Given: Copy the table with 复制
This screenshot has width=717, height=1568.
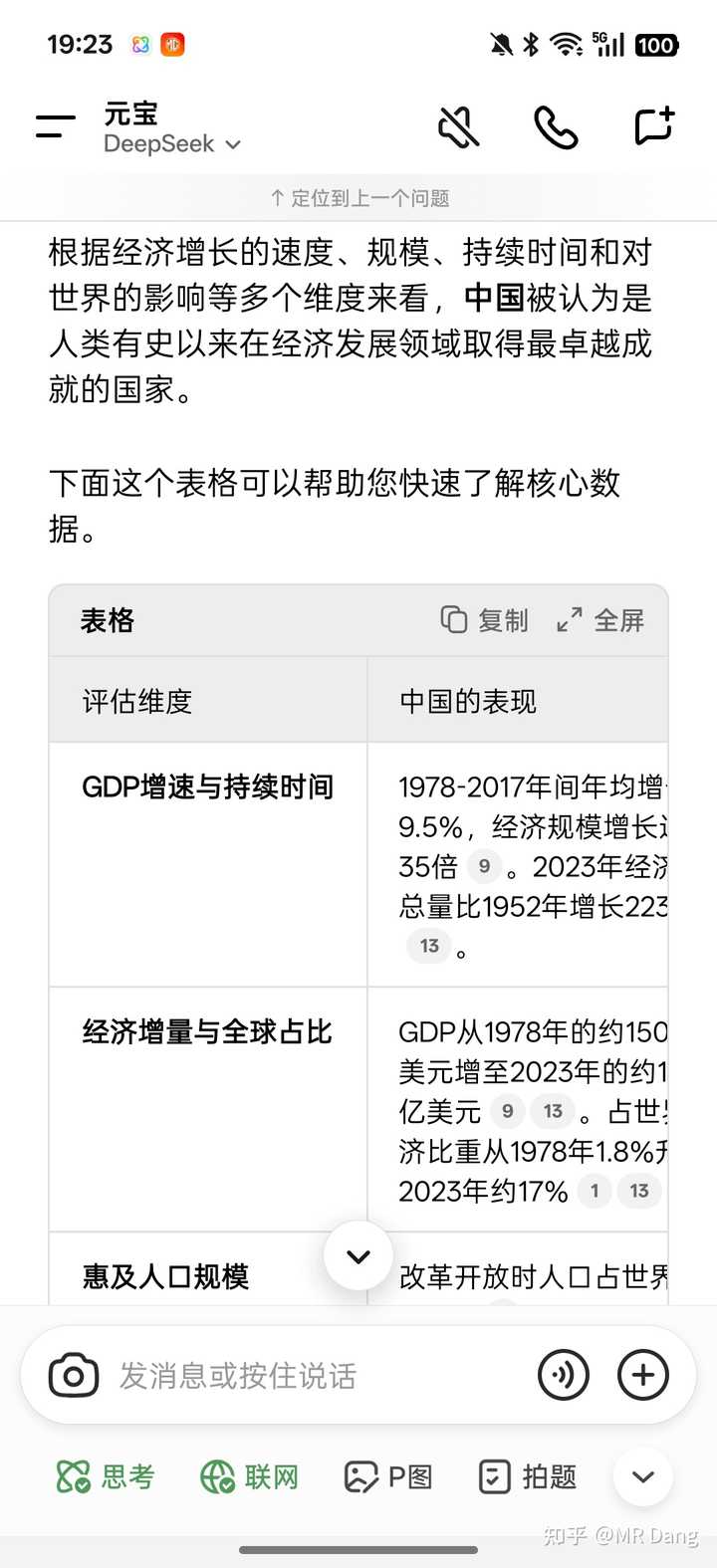Looking at the screenshot, I should (x=485, y=620).
